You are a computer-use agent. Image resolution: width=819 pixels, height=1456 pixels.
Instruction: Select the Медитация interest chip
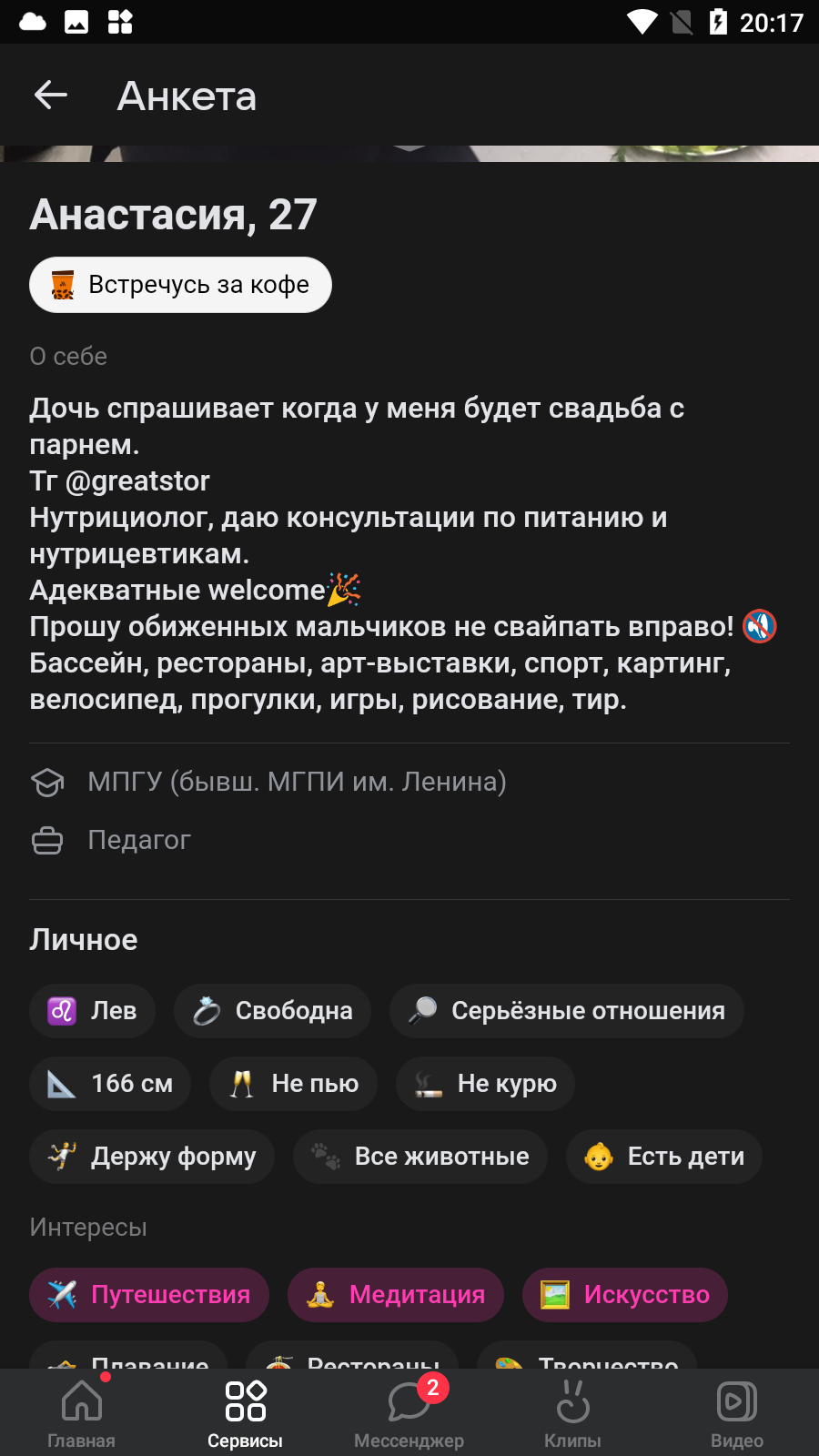click(x=396, y=1295)
